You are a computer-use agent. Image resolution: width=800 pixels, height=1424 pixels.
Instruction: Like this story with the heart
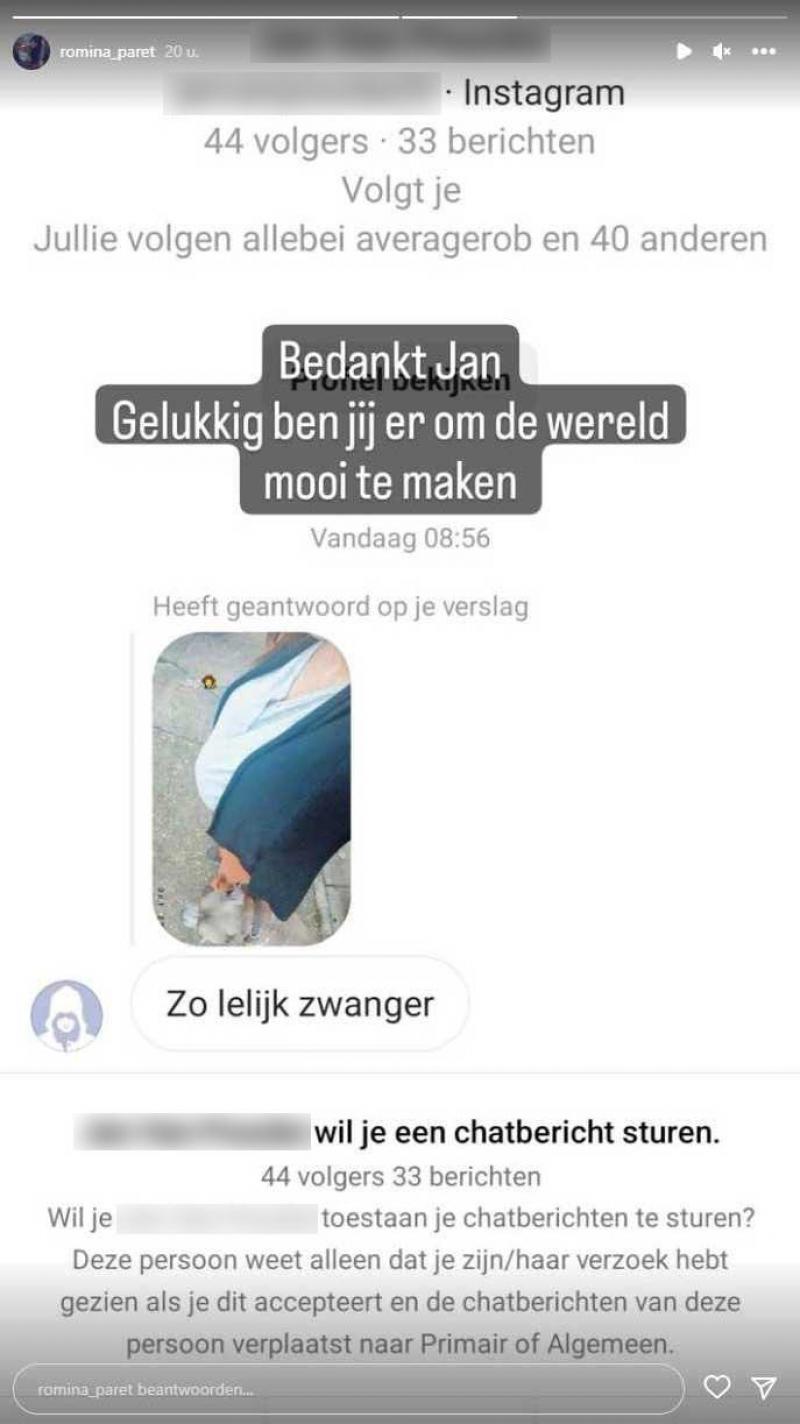point(717,1387)
